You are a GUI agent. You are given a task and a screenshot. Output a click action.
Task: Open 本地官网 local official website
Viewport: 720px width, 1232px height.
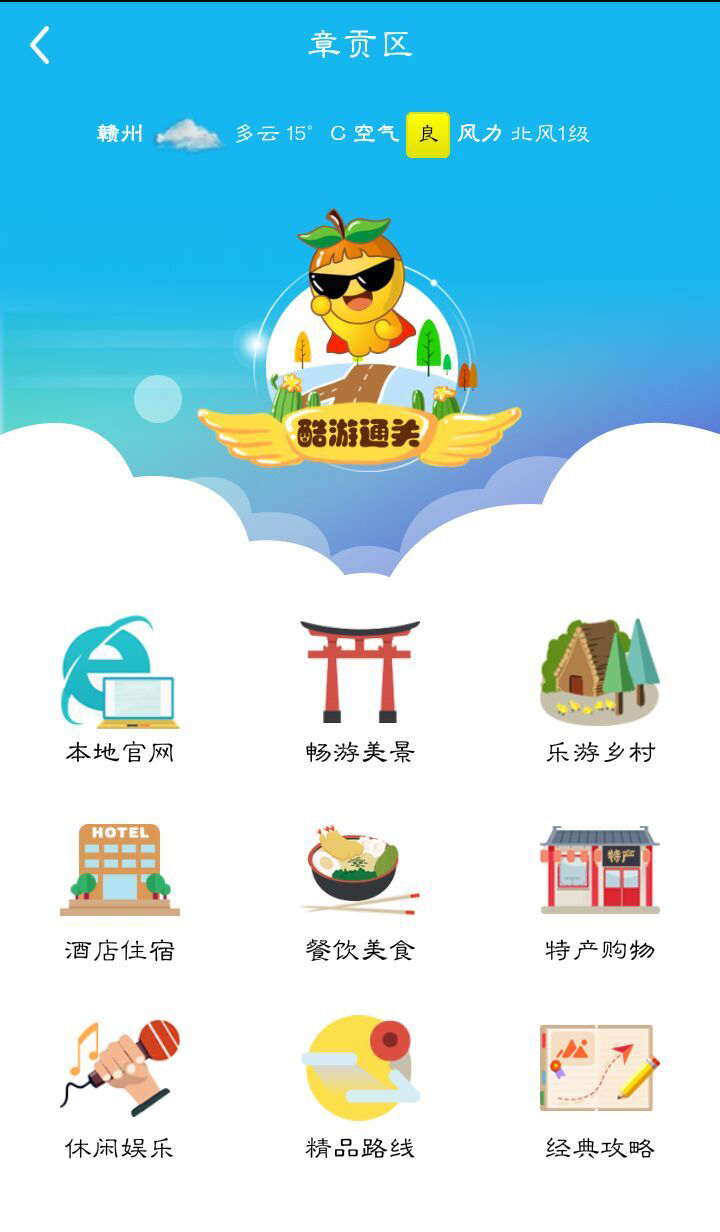pos(120,690)
